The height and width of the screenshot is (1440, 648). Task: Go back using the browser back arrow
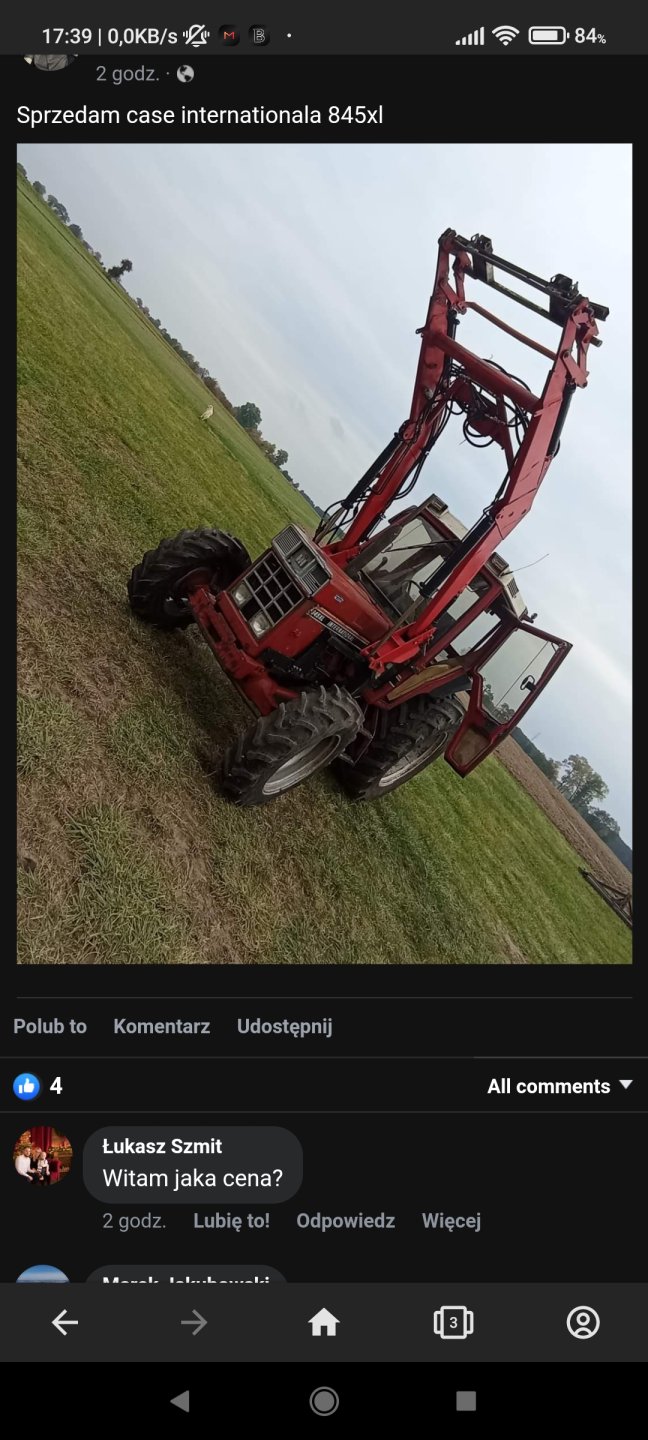[65, 1323]
